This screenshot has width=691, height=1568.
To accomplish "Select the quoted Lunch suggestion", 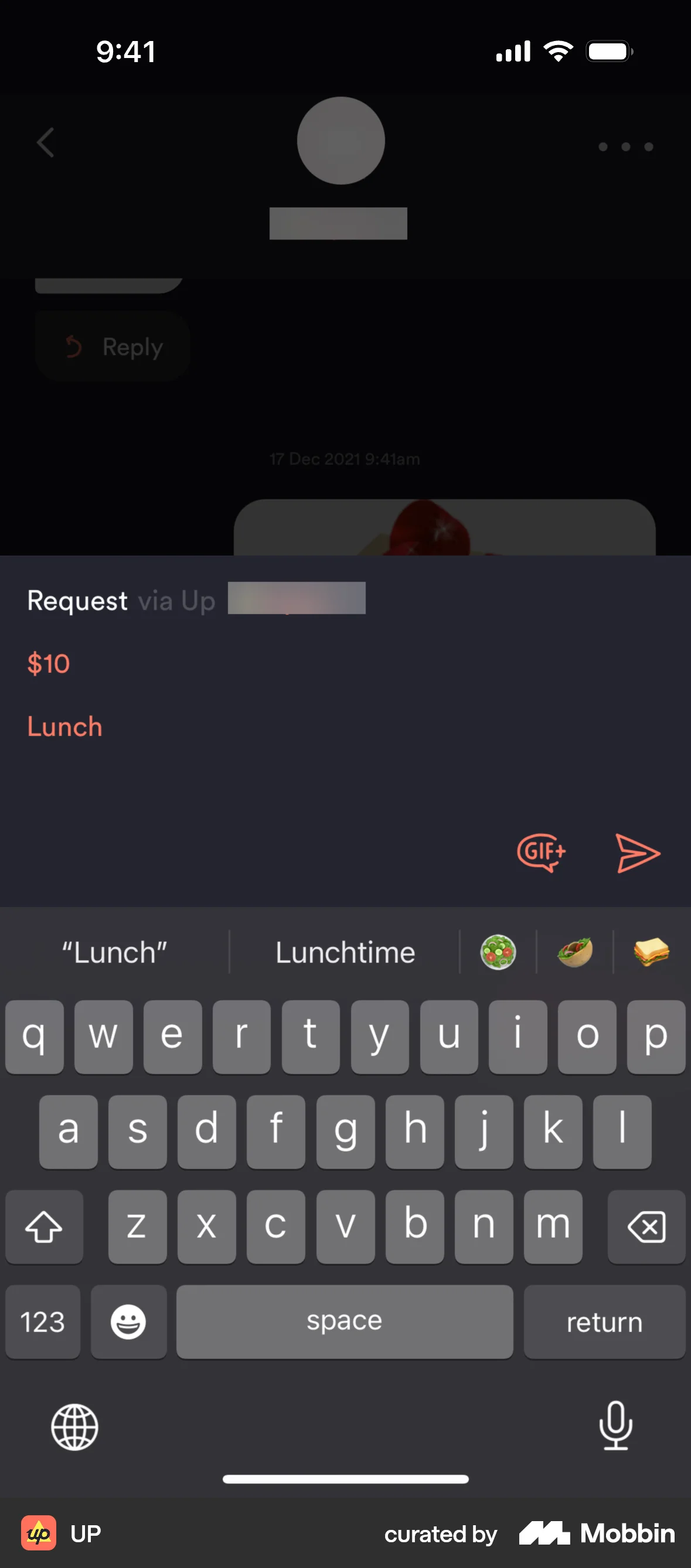I will point(114,952).
